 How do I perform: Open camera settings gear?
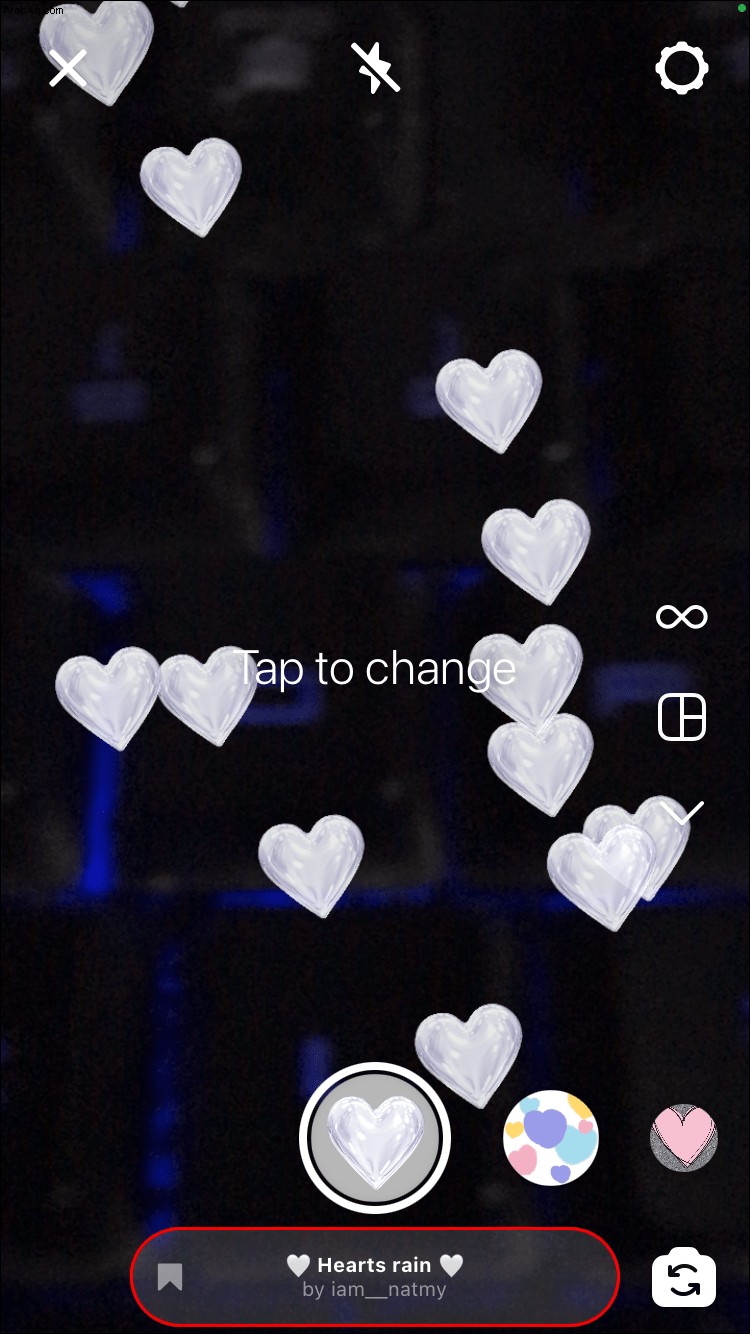681,68
